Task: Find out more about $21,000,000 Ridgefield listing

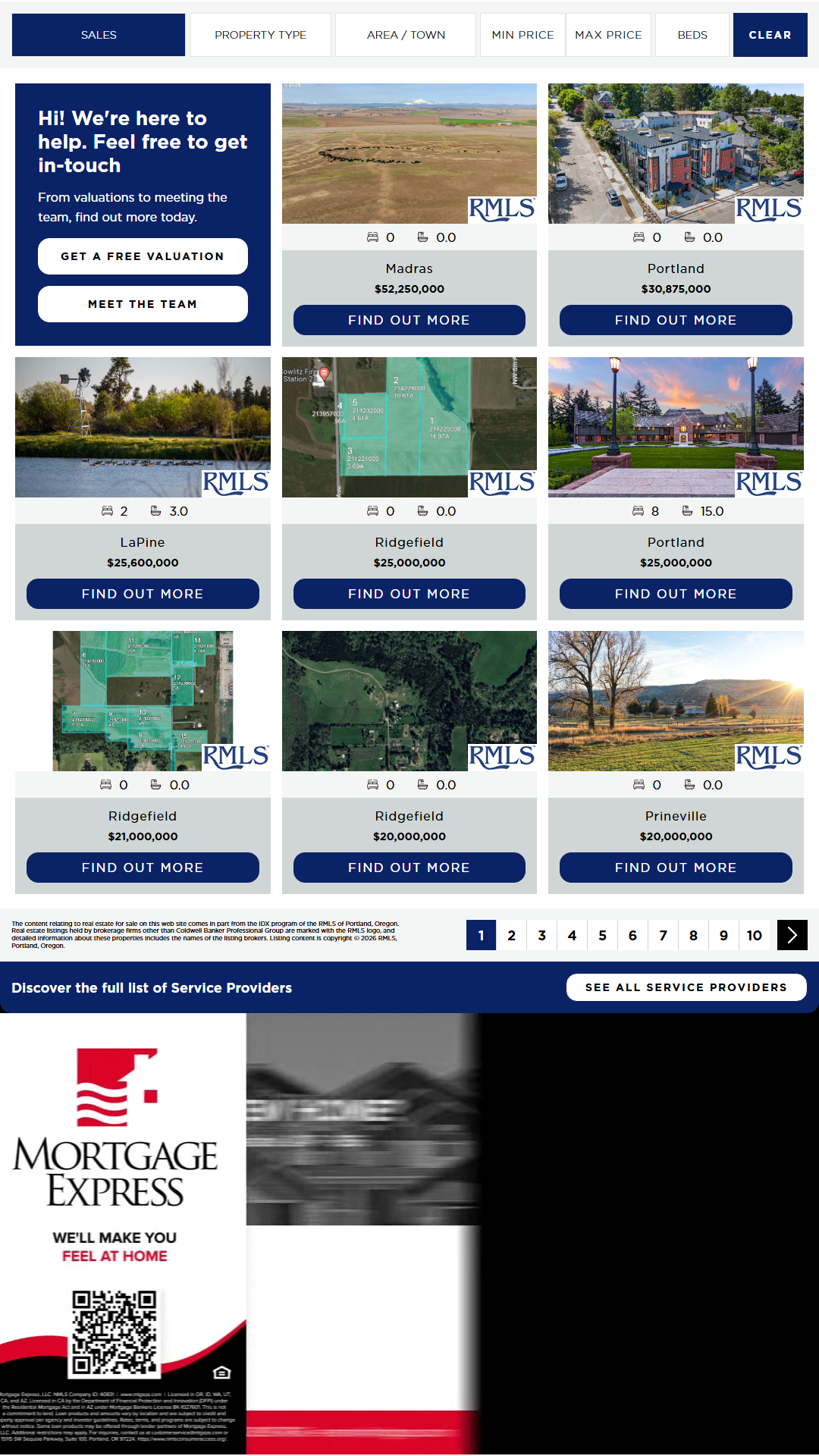Action: (143, 868)
